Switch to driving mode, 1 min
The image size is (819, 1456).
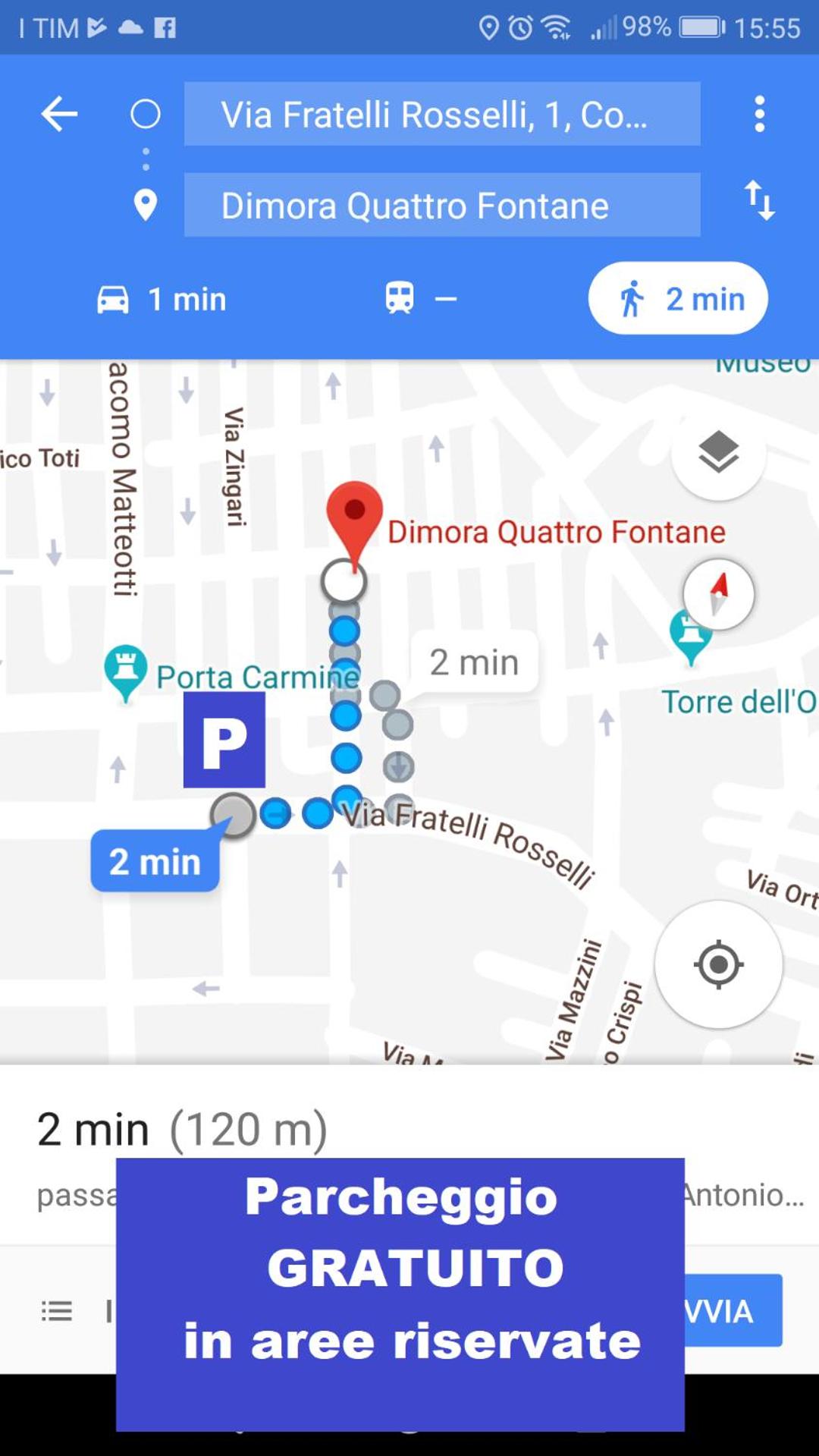click(162, 299)
